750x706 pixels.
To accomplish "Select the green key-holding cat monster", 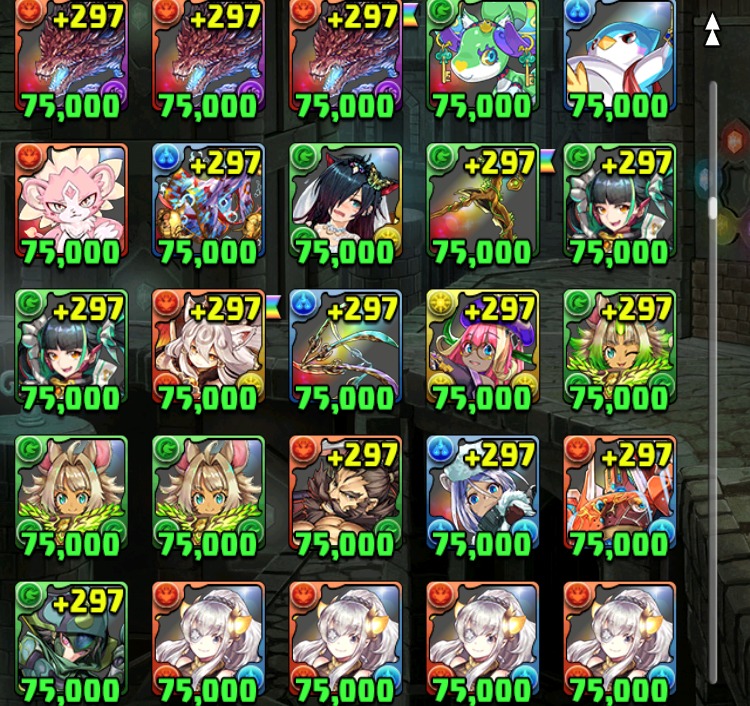I will (x=482, y=58).
